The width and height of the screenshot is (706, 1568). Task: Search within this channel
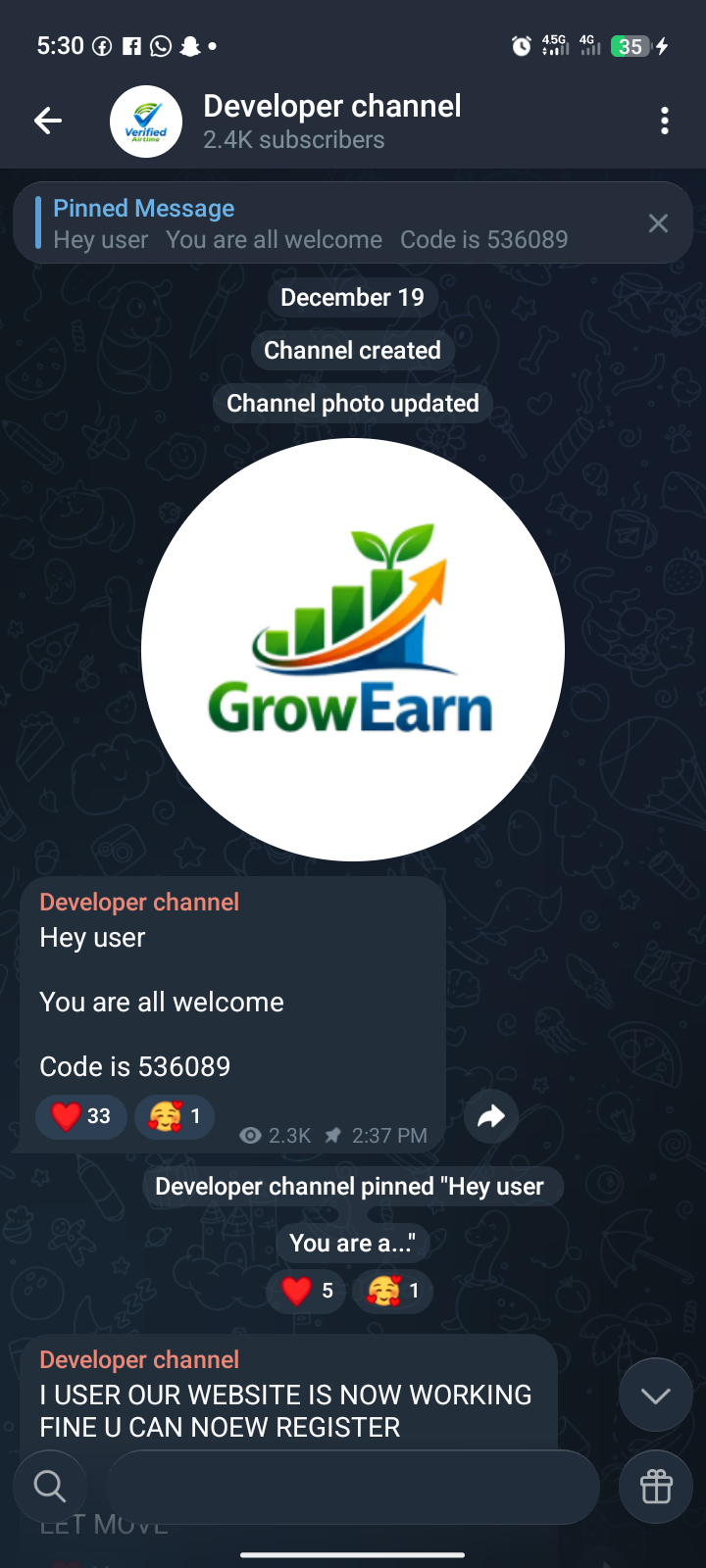49,1487
